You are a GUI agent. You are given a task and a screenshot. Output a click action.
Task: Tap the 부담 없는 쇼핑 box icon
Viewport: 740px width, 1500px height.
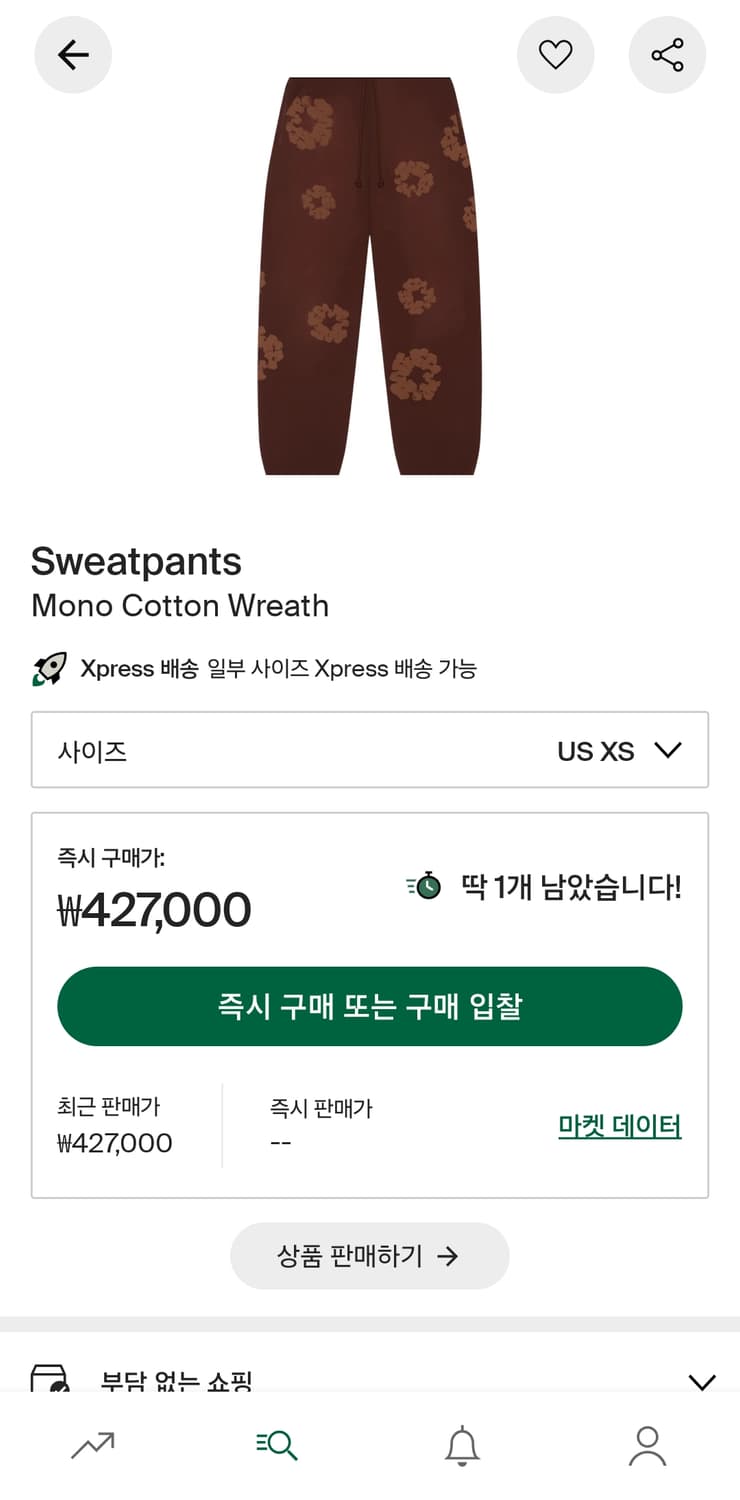click(47, 1378)
